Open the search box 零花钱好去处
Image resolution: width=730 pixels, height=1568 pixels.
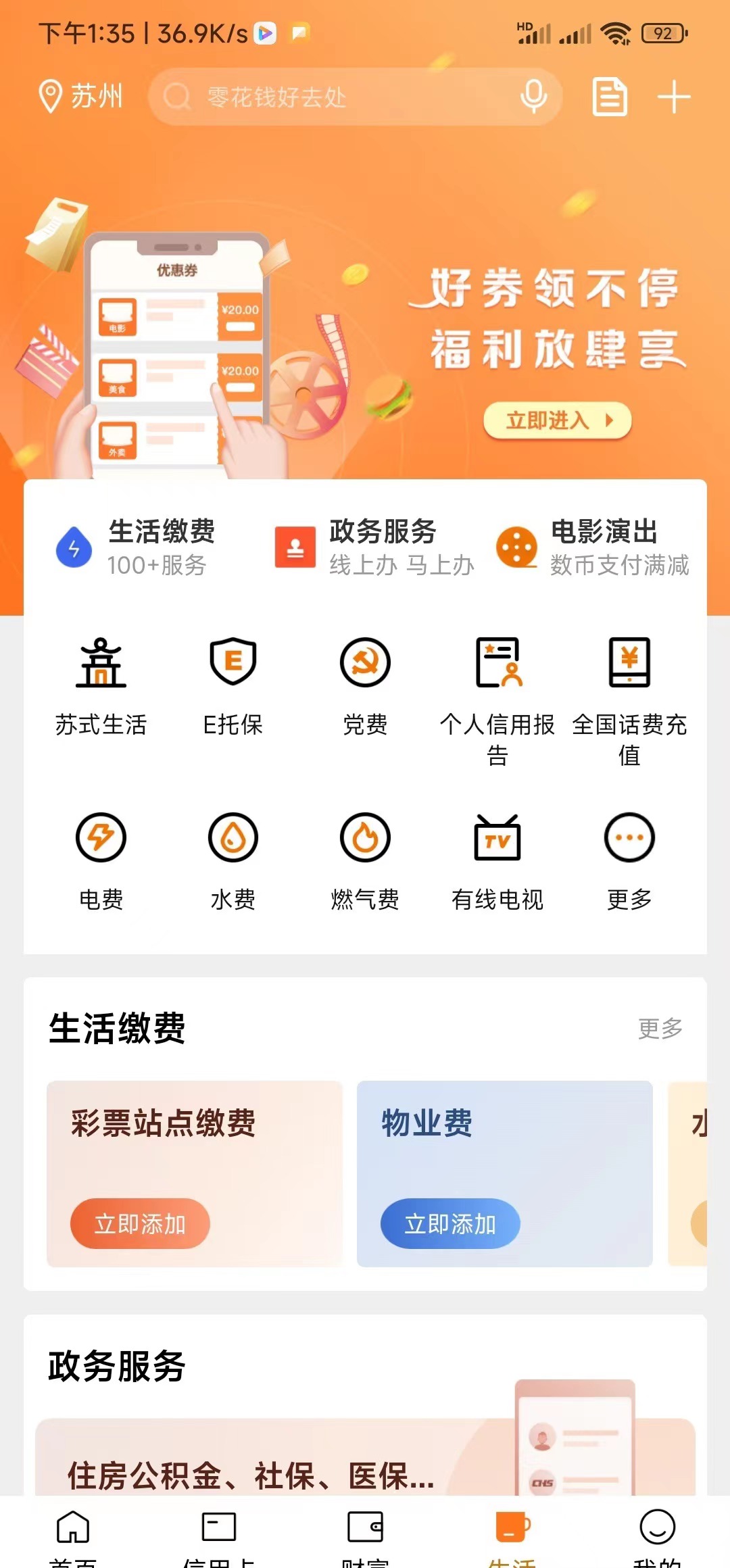point(338,97)
